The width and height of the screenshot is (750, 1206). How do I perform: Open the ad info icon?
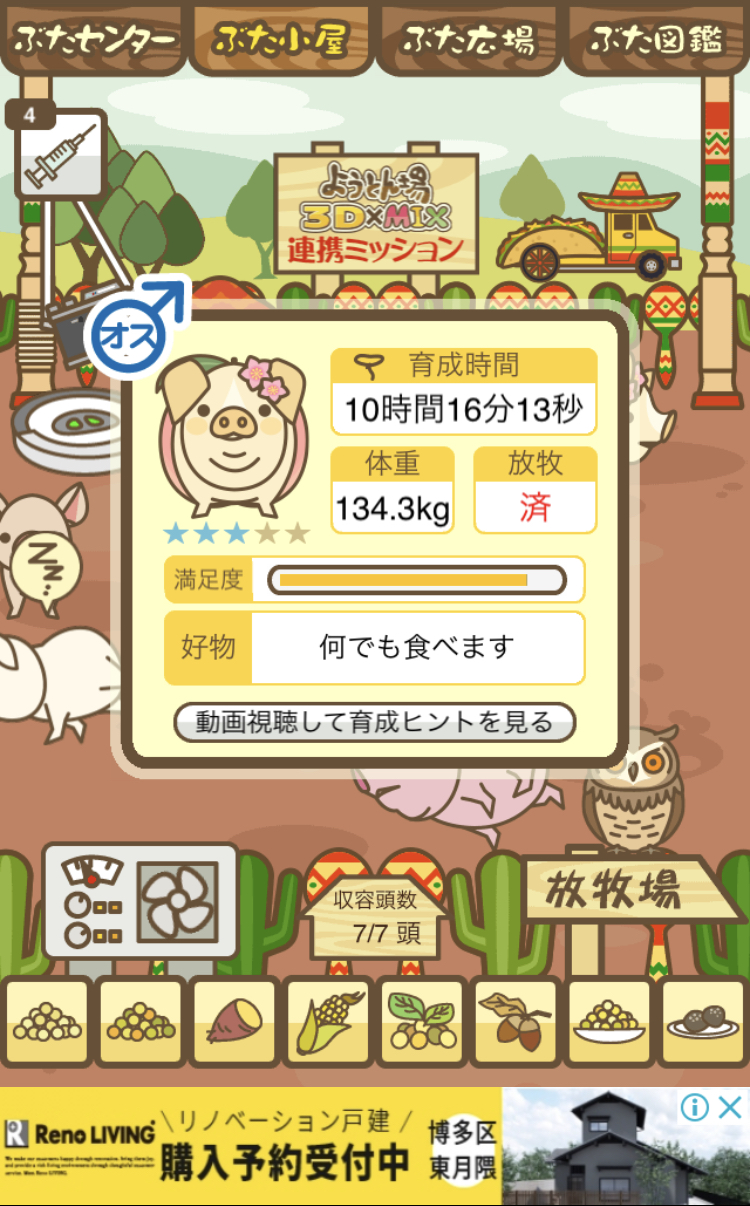[x=695, y=1107]
